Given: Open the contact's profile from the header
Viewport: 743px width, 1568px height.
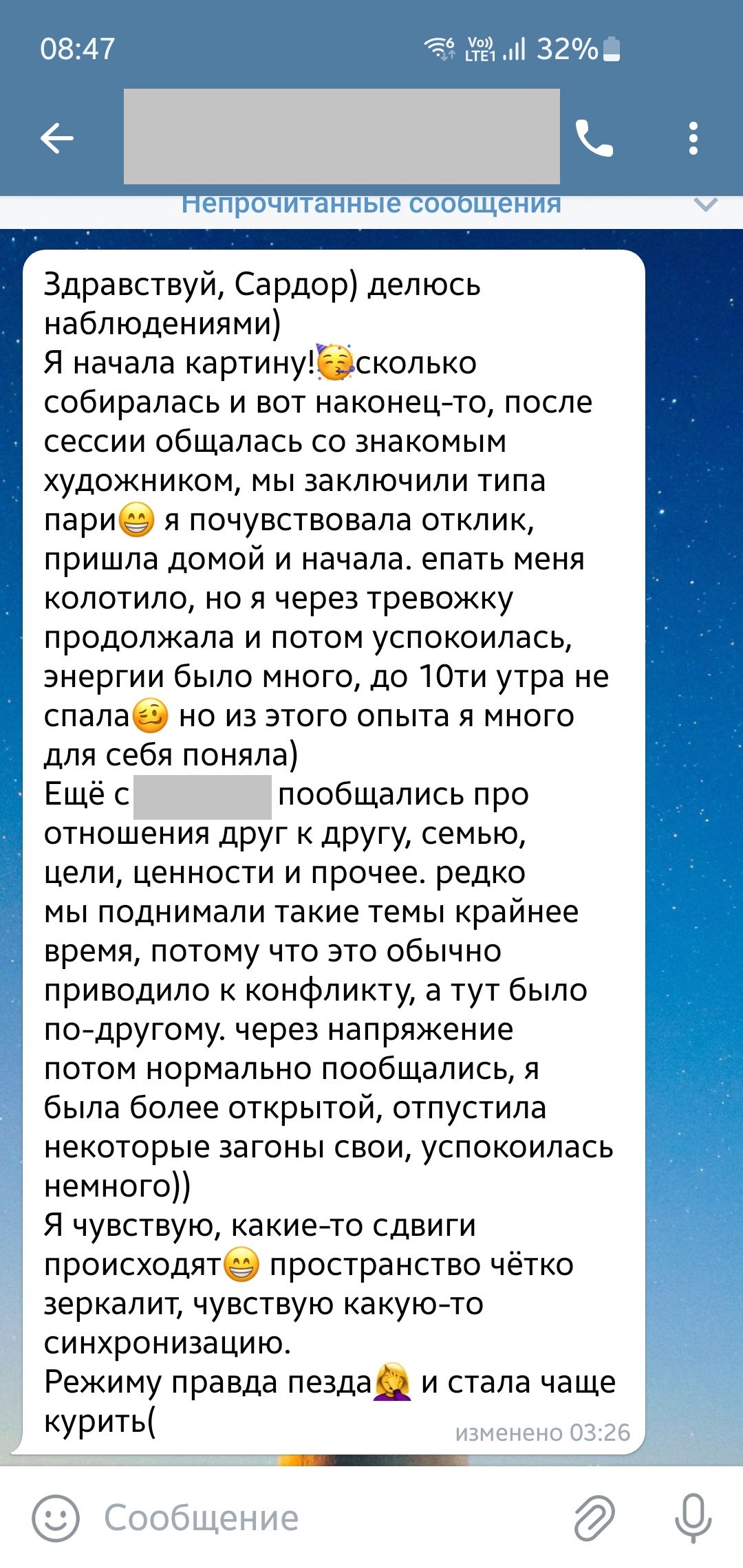Looking at the screenshot, I should tap(341, 136).
